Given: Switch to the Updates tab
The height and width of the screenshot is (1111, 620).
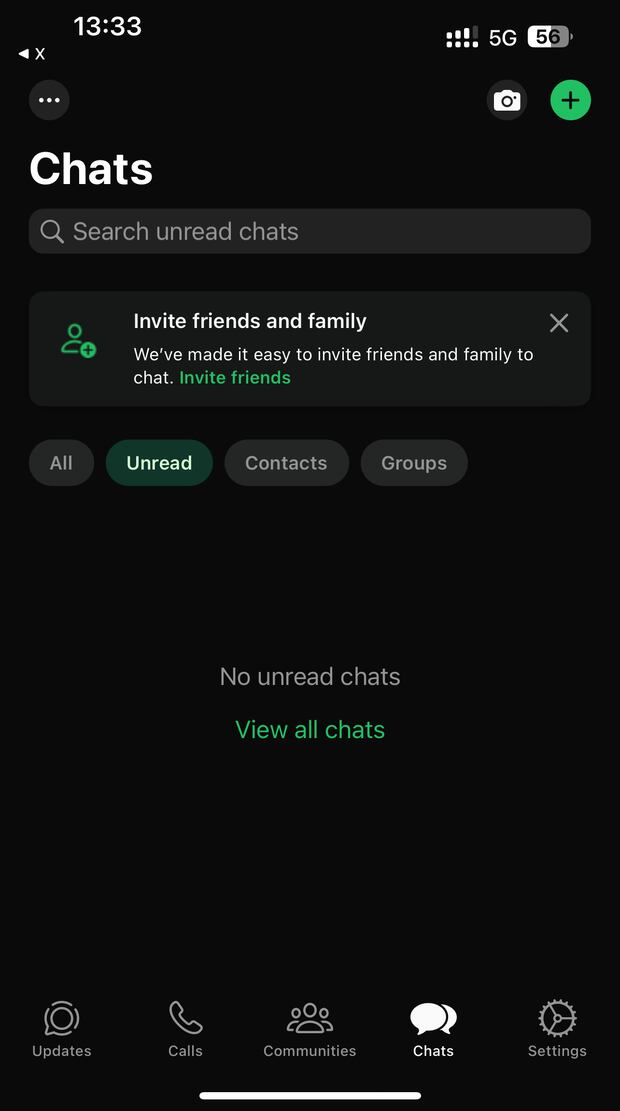Looking at the screenshot, I should tap(61, 1030).
